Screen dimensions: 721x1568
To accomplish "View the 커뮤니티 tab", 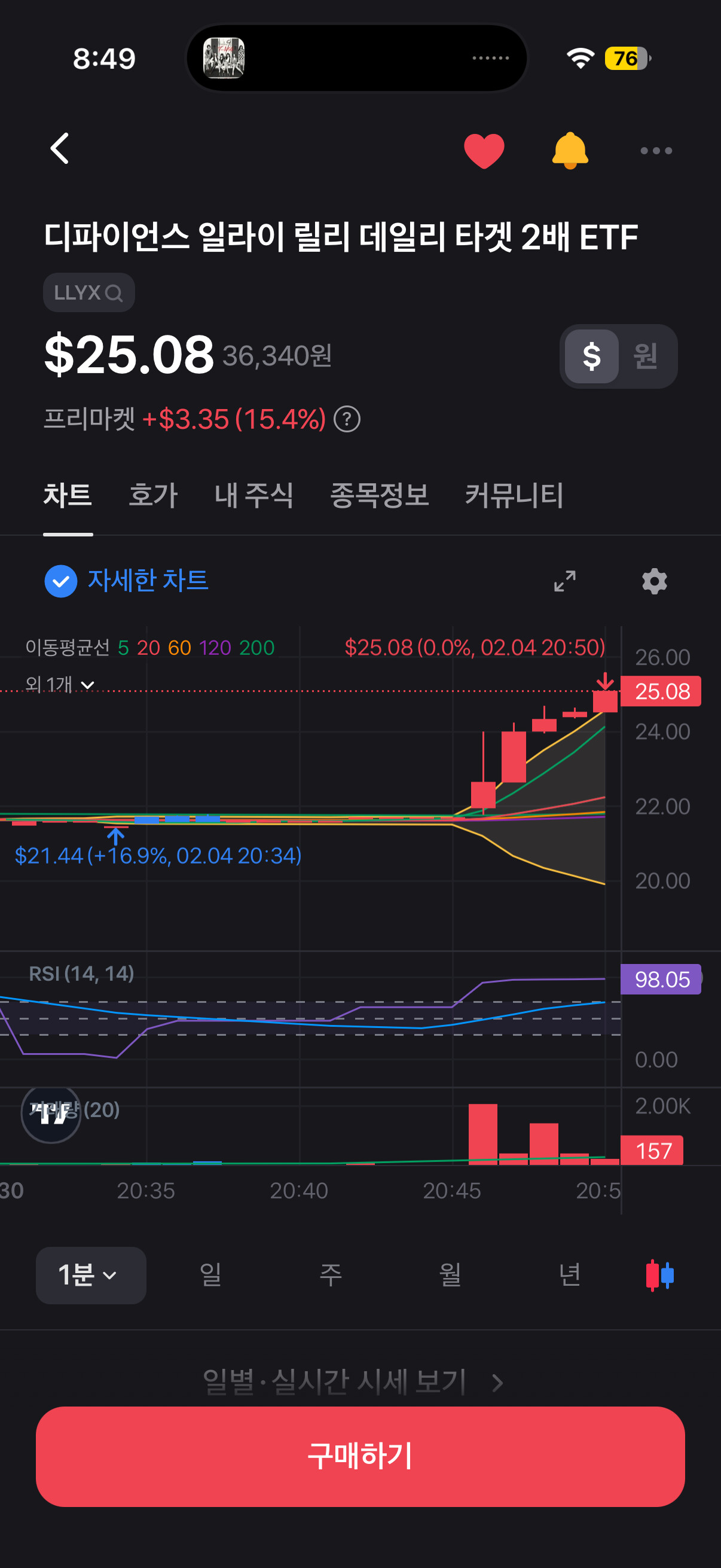I will pos(514,495).
